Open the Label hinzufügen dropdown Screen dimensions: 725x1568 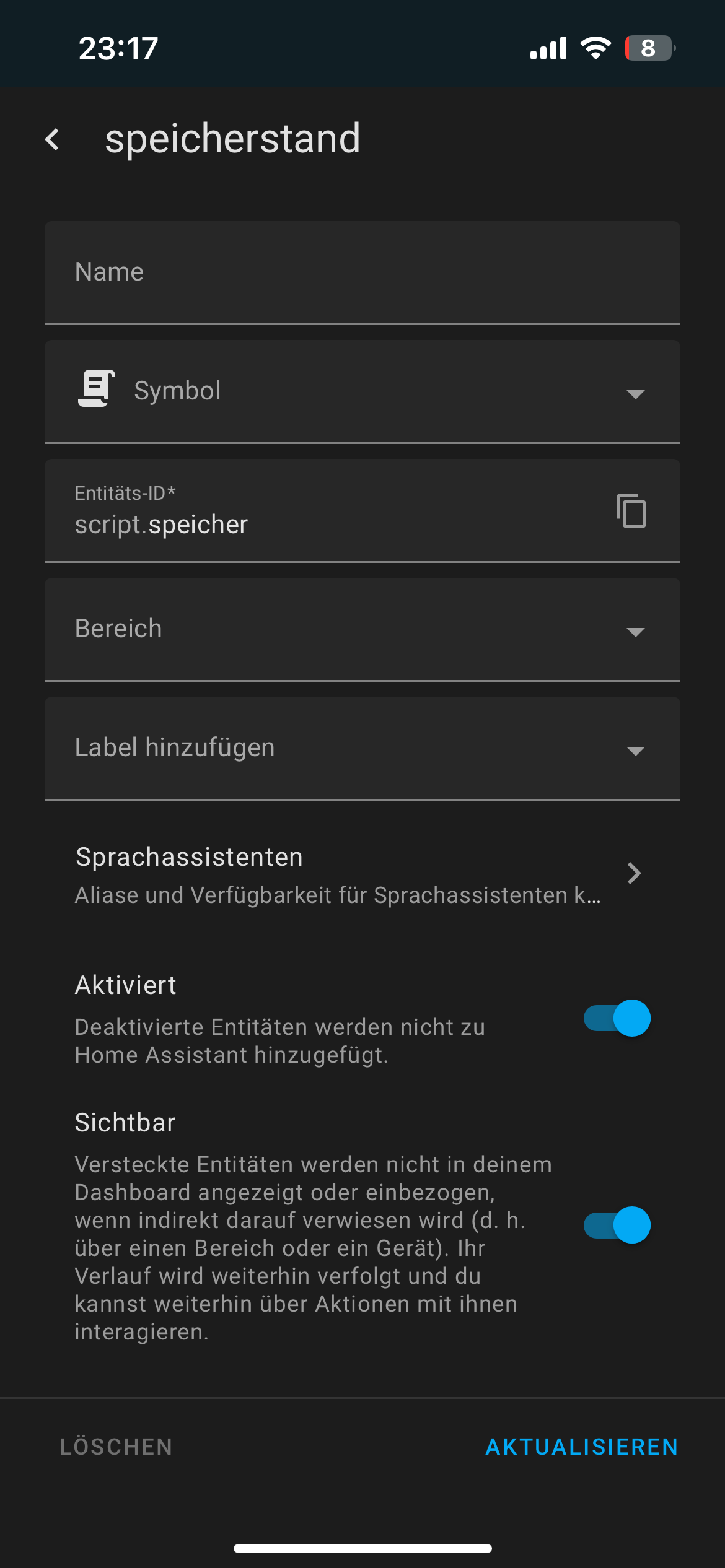point(362,748)
